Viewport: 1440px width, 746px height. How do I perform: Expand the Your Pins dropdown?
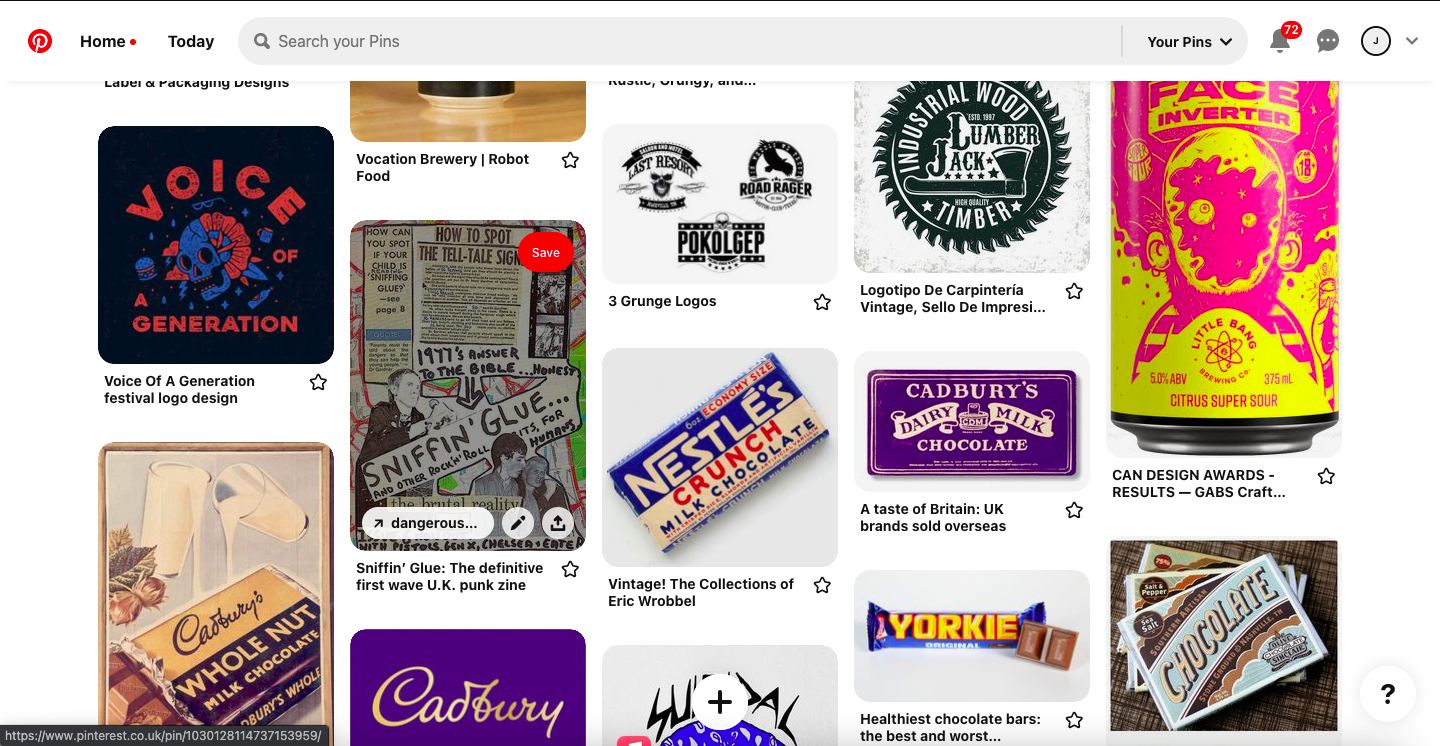coord(1189,41)
